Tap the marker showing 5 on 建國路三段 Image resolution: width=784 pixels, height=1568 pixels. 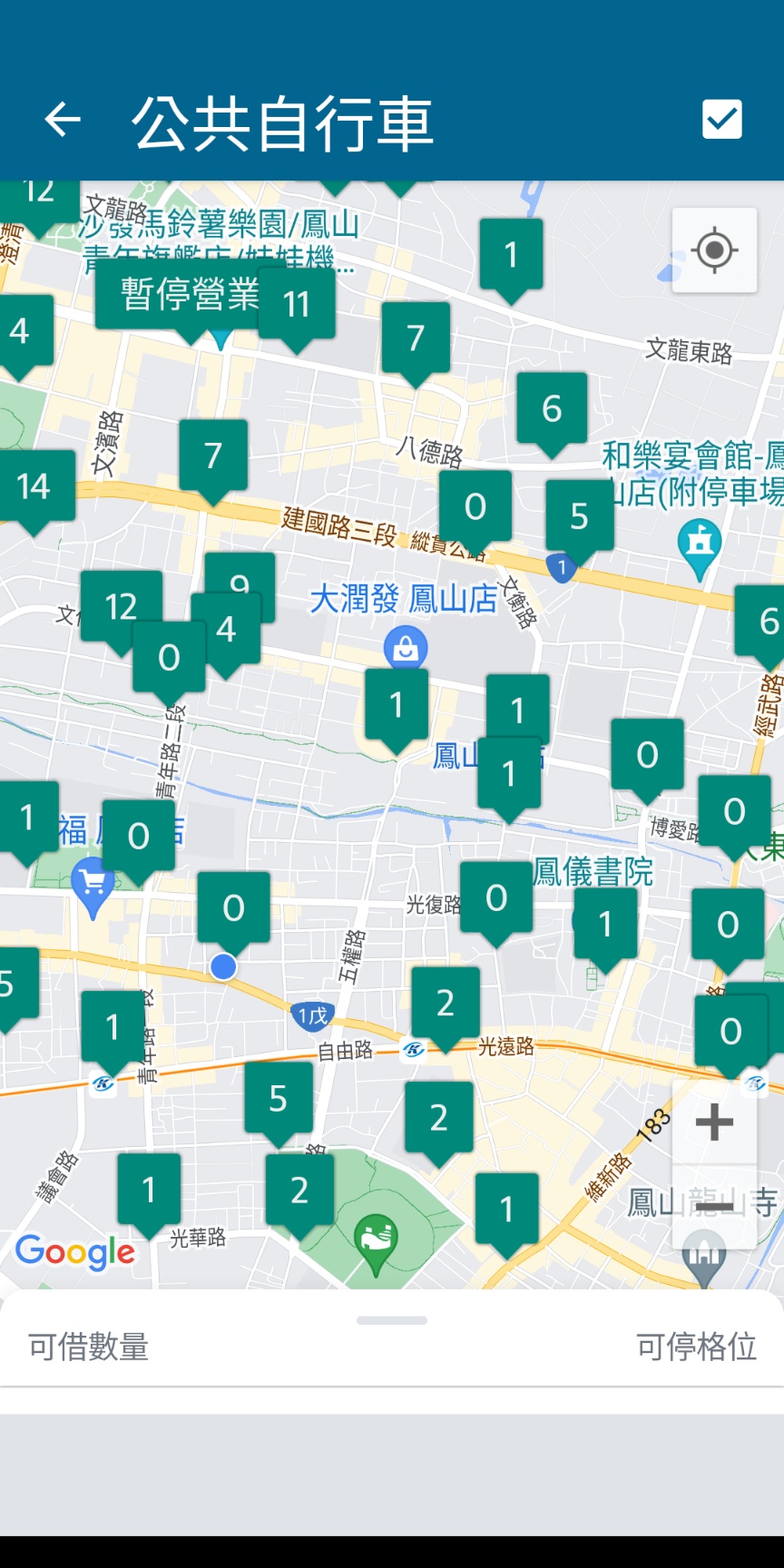click(x=580, y=517)
